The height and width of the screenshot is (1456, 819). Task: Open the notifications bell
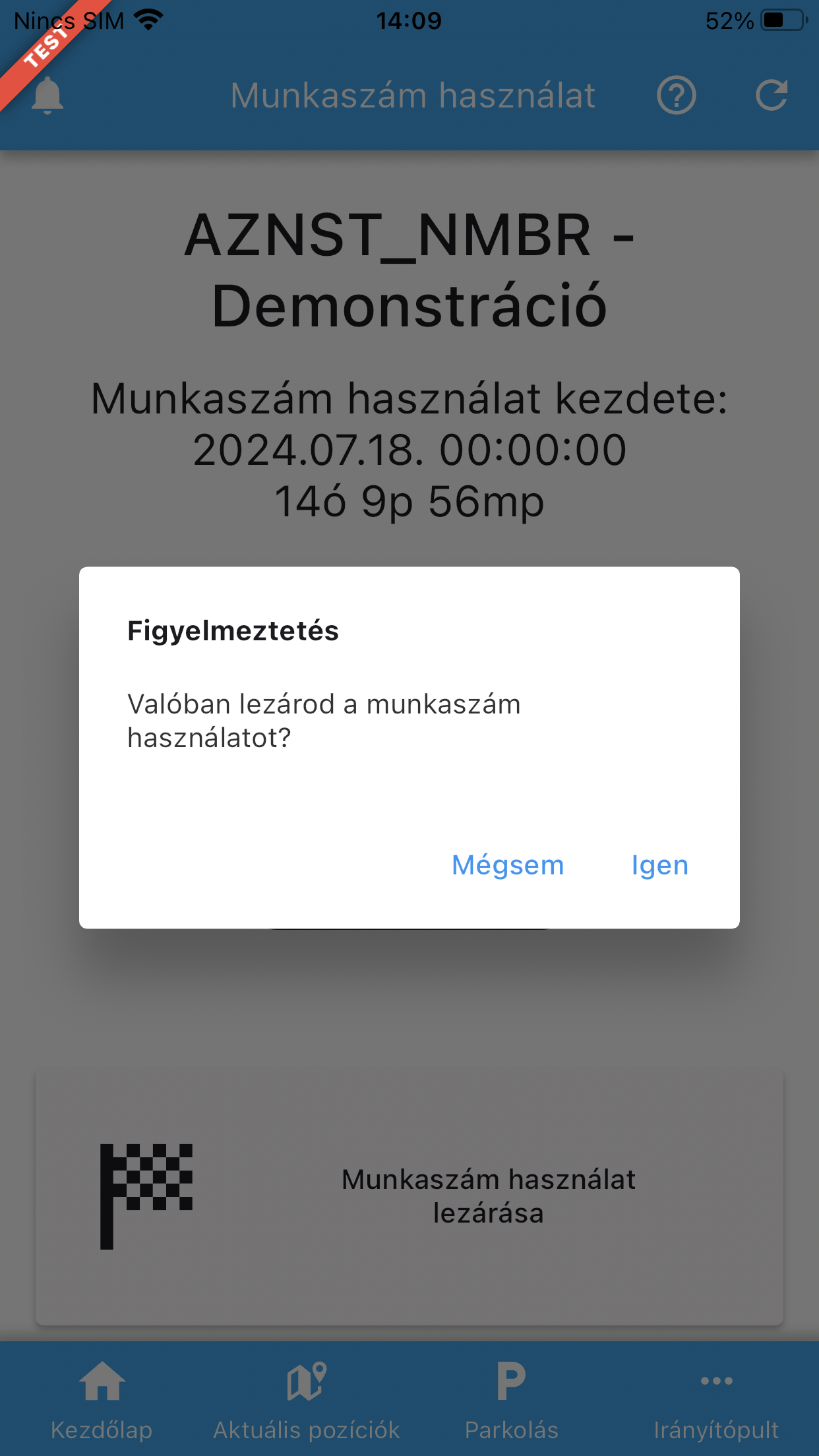coord(47,96)
